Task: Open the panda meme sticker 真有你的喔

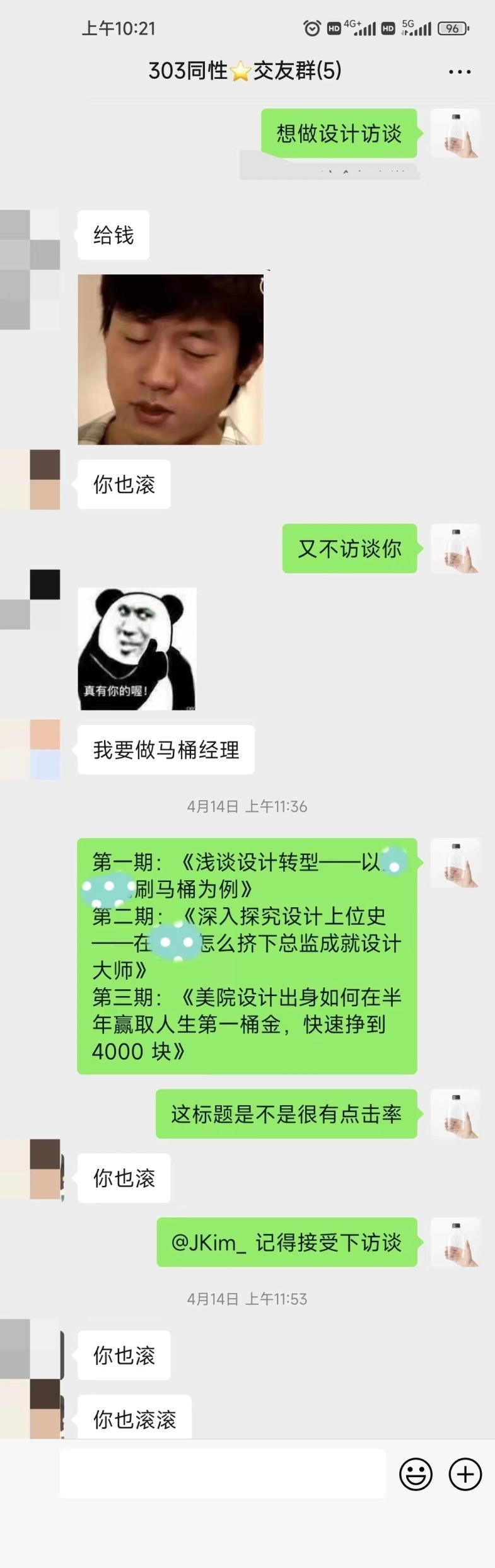Action: pyautogui.click(x=137, y=649)
